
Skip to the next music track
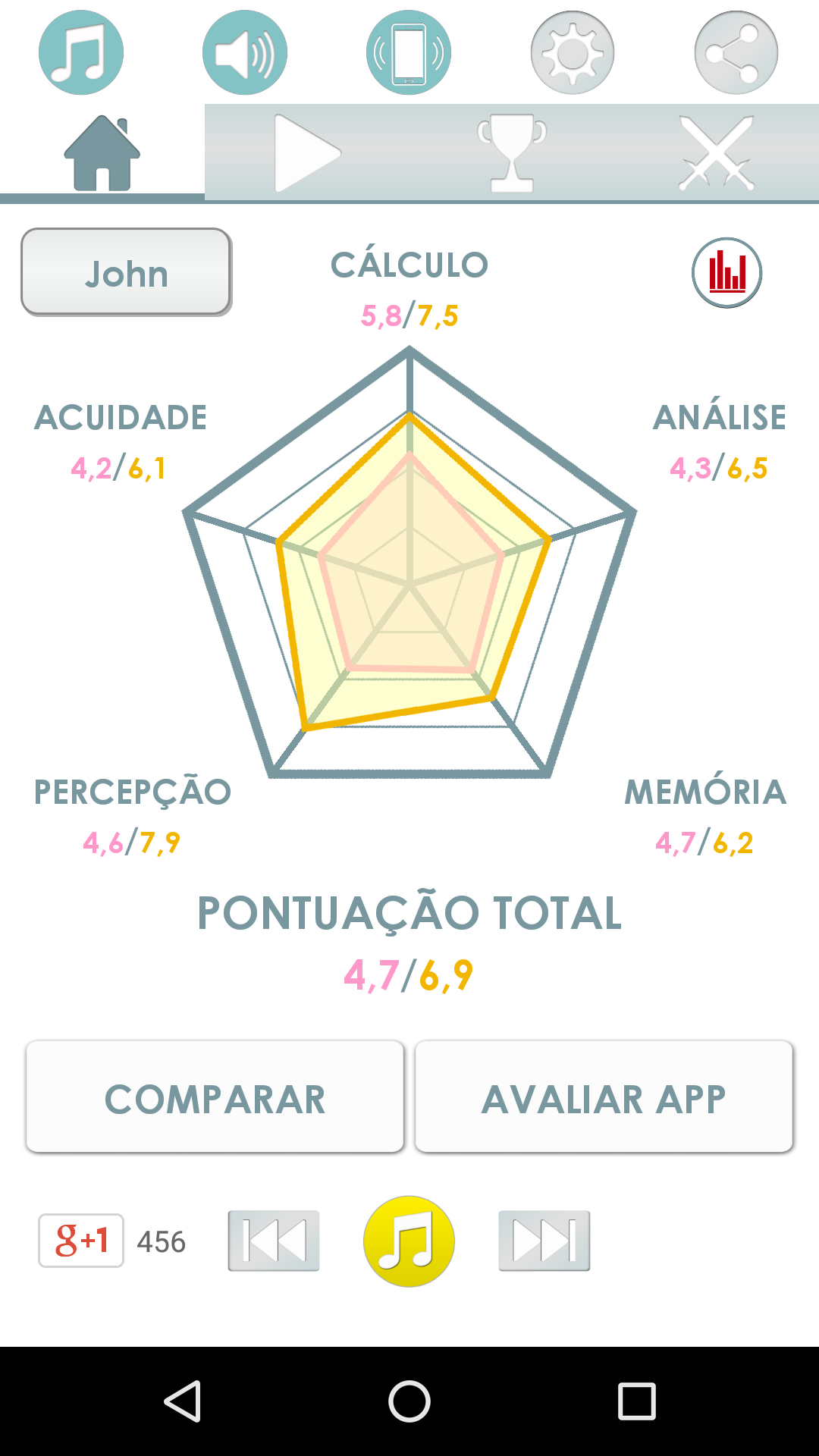(x=544, y=1241)
